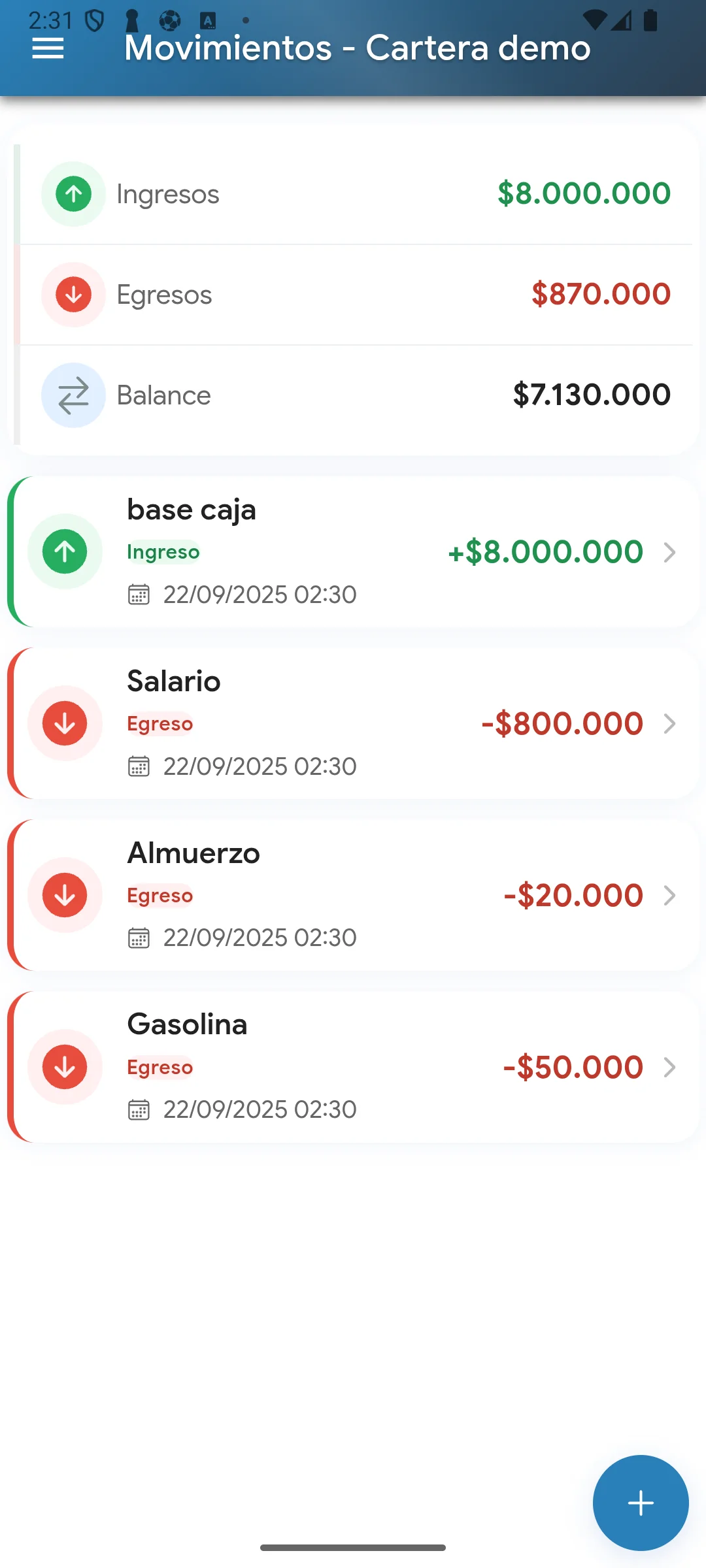Click the red Egresos down-arrow icon
Screen dimensions: 706x1568
pyautogui.click(x=73, y=295)
